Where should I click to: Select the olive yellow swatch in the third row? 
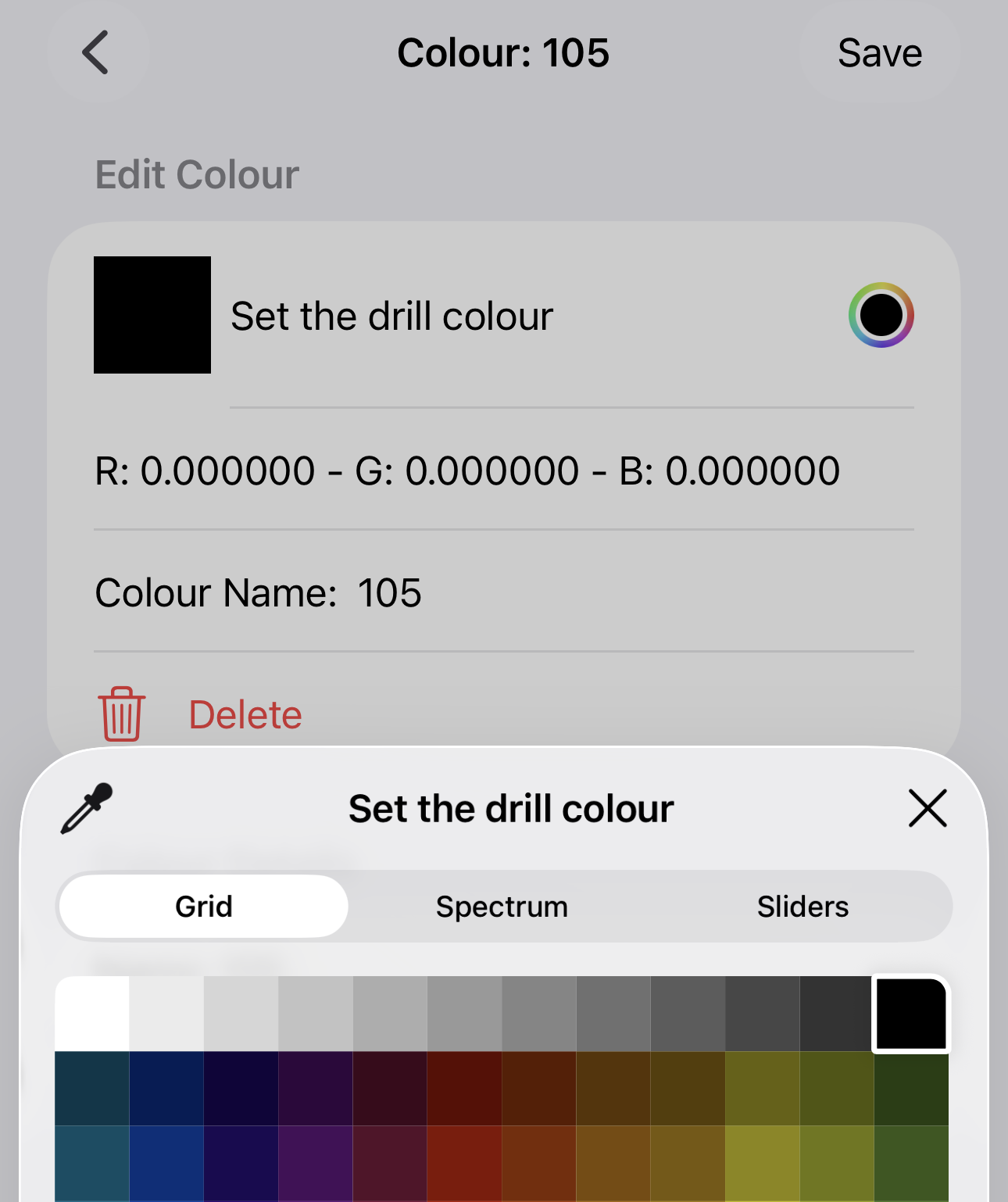point(762,1164)
